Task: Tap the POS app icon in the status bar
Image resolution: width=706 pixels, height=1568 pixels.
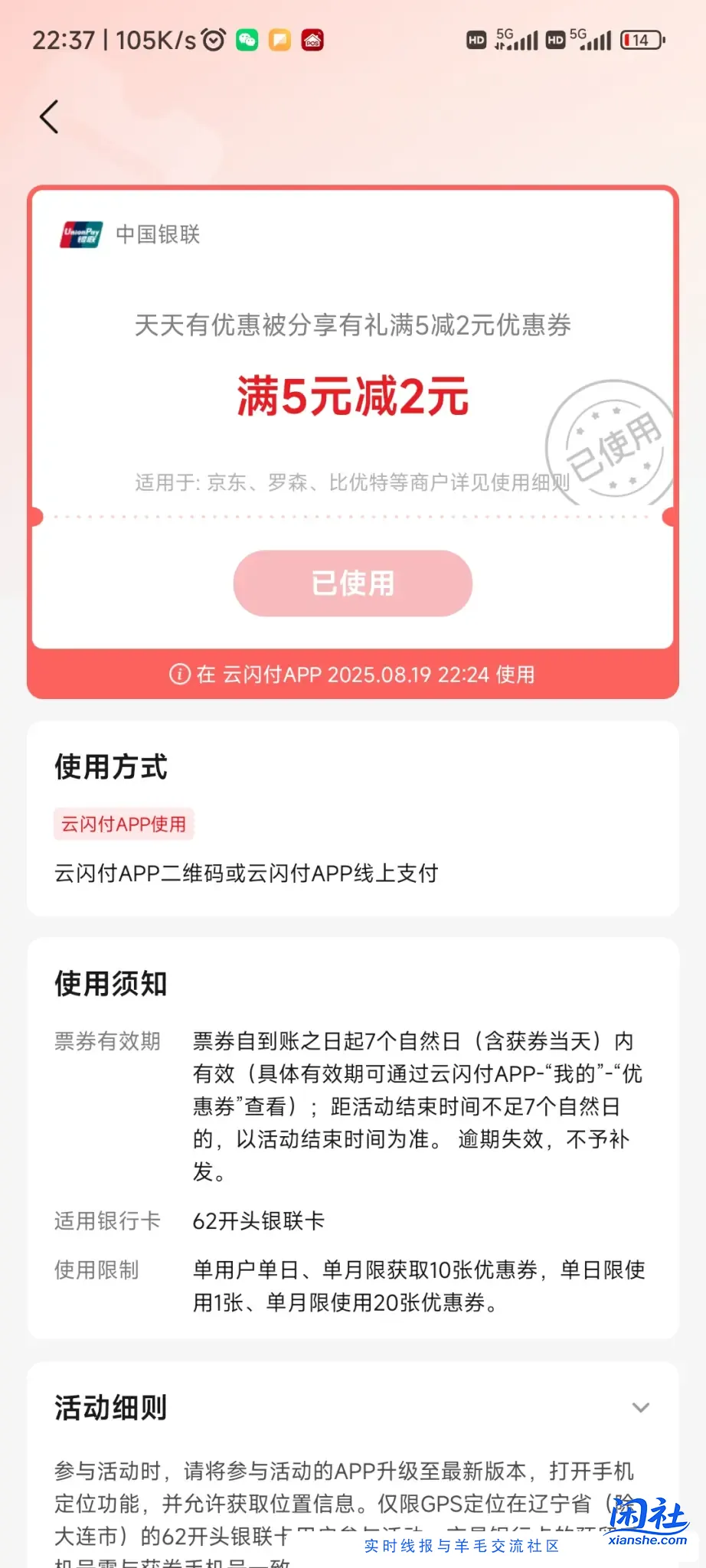Action: pyautogui.click(x=312, y=40)
